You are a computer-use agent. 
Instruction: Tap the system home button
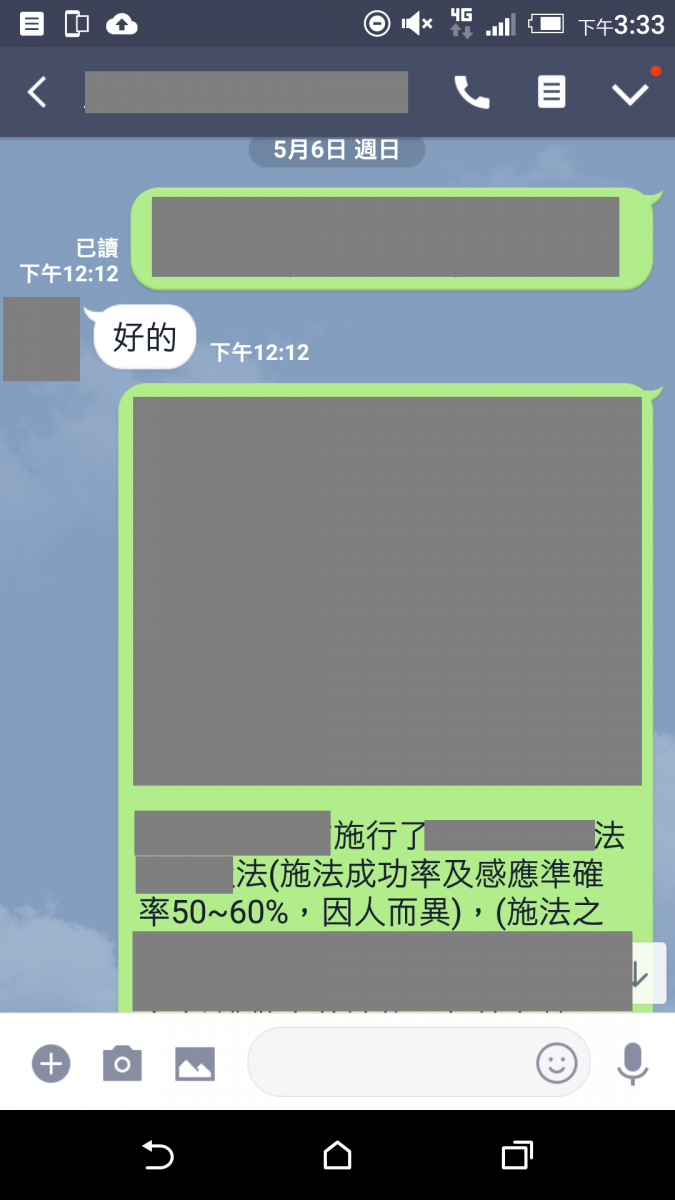[337, 1156]
